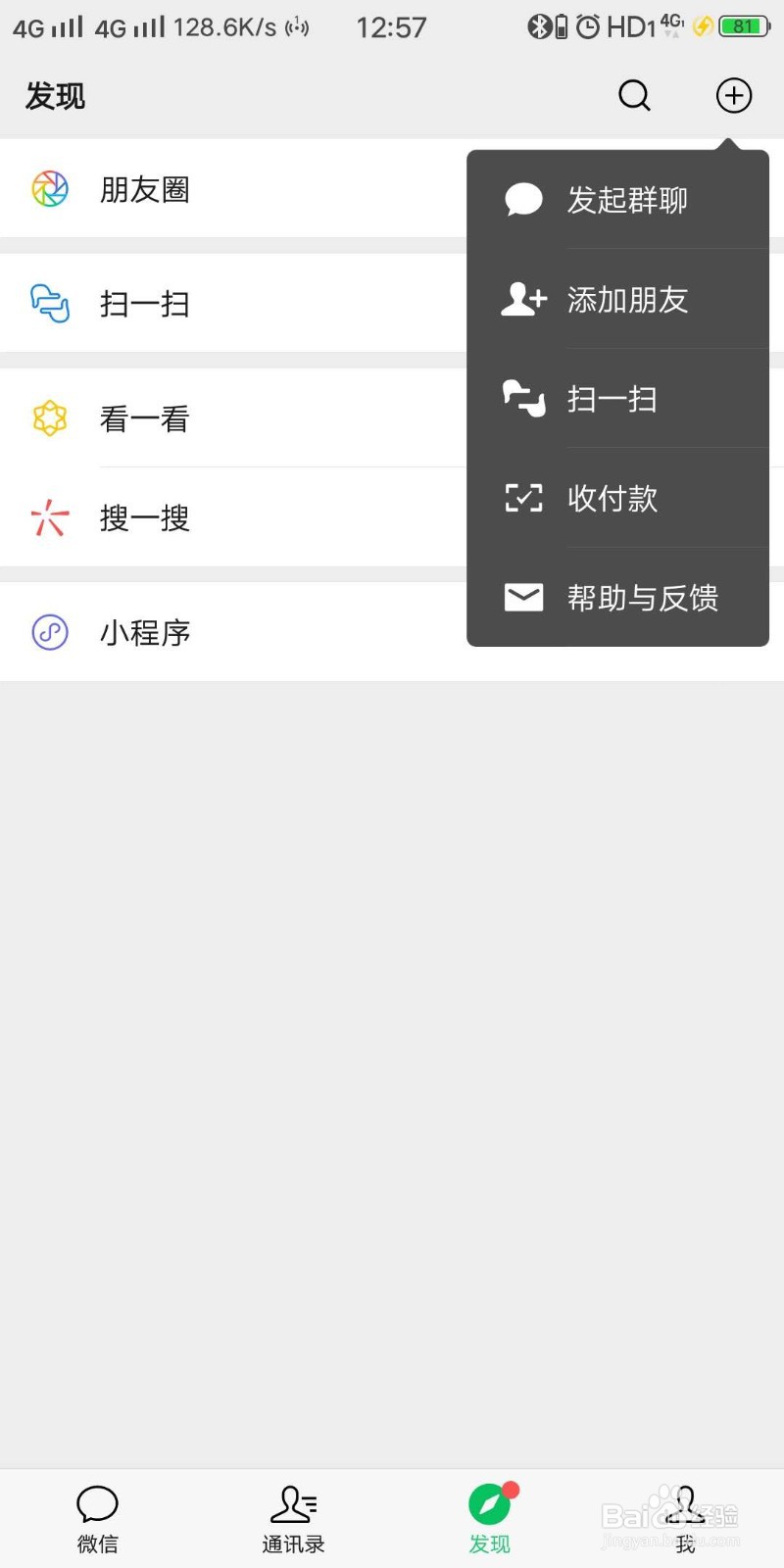The height and width of the screenshot is (1568, 784).
Task: Tap the yellow Top Stories flower icon
Action: point(49,418)
